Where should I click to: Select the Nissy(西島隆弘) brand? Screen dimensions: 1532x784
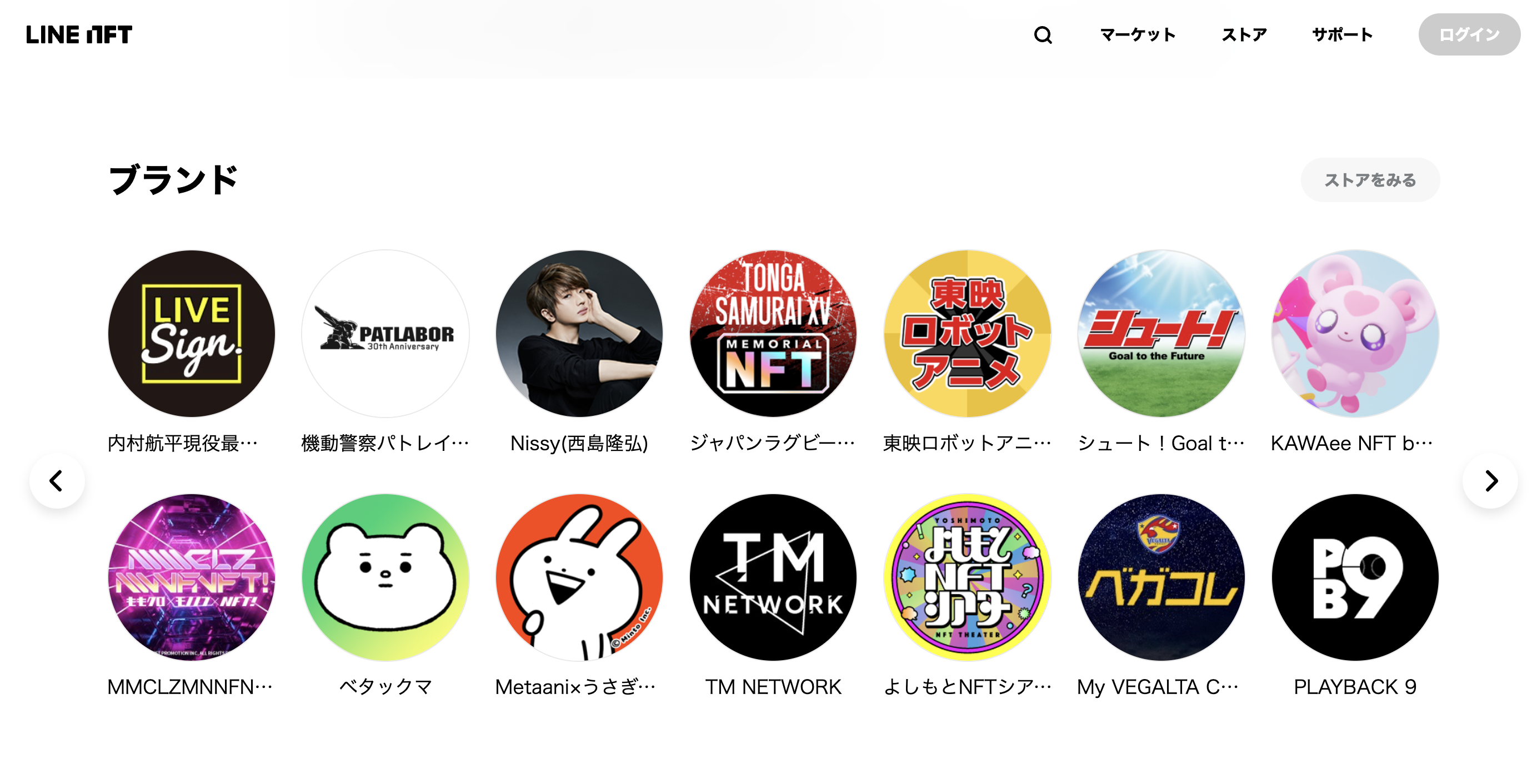(x=579, y=334)
